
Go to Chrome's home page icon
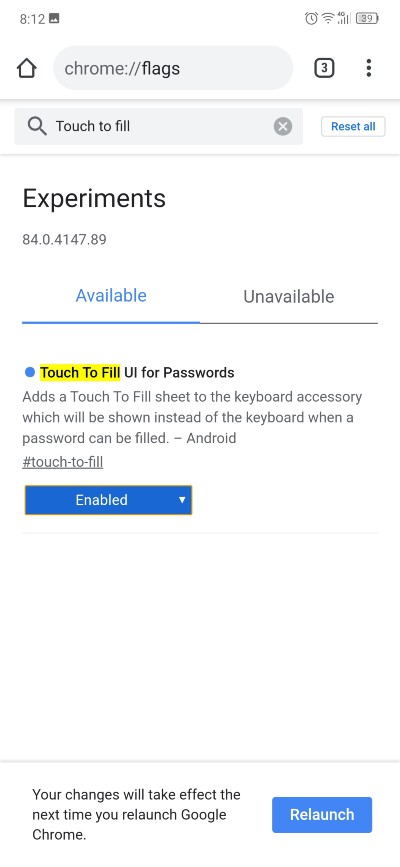(x=27, y=68)
